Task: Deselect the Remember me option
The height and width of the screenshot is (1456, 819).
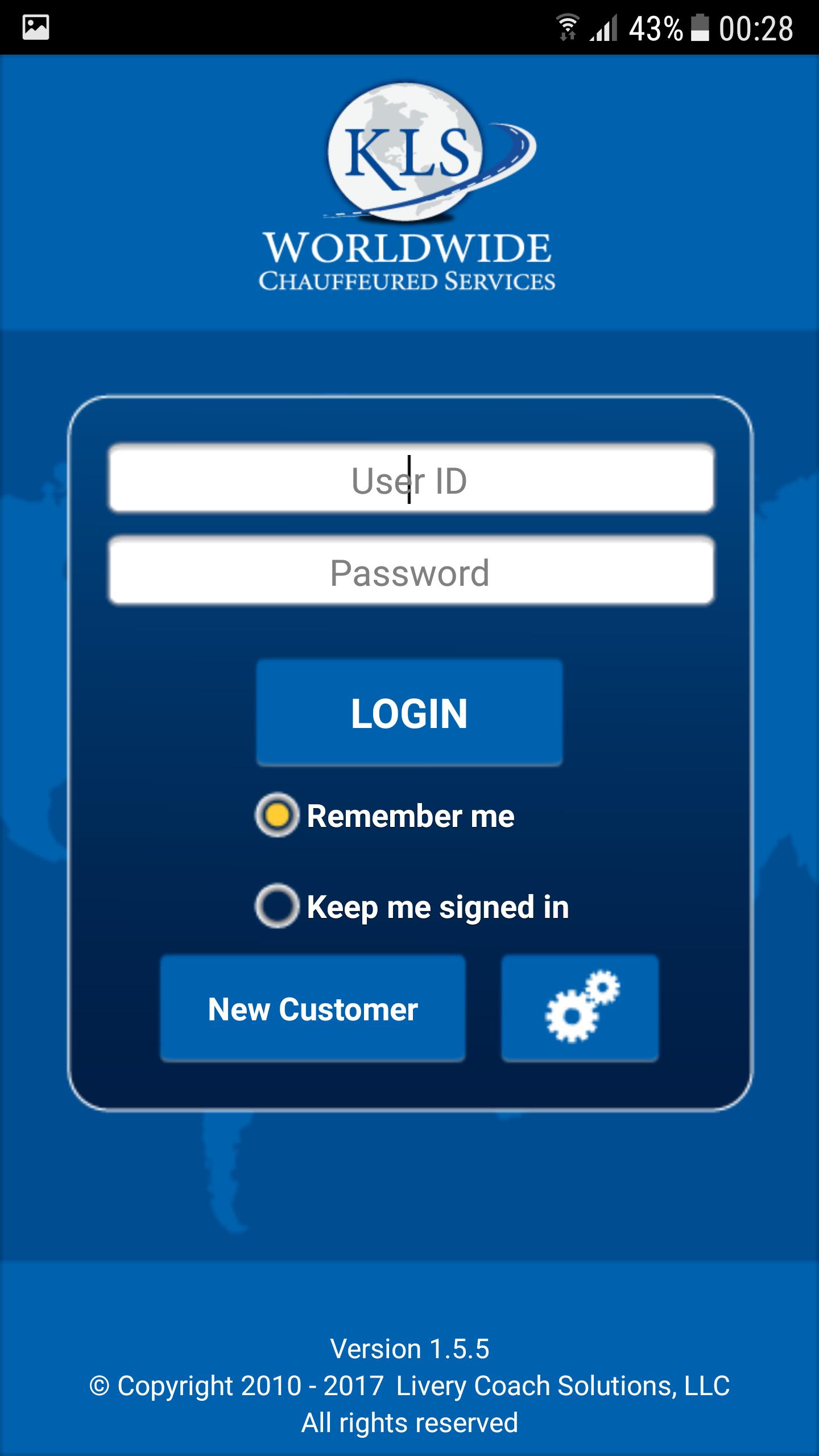Action: (x=277, y=815)
